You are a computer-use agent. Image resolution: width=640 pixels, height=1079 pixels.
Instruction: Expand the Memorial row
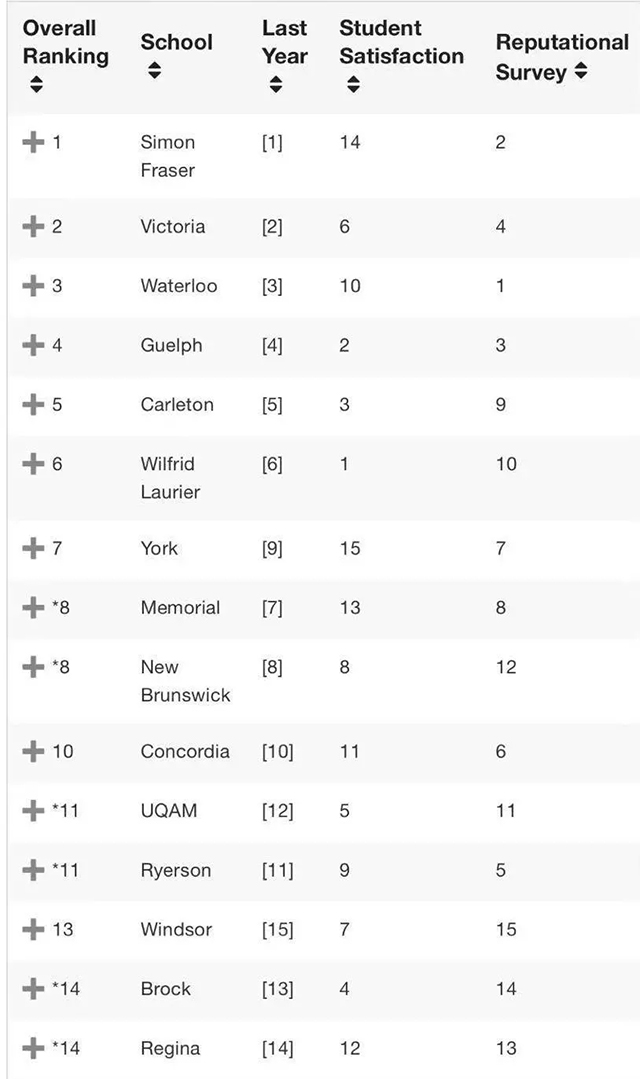33,608
